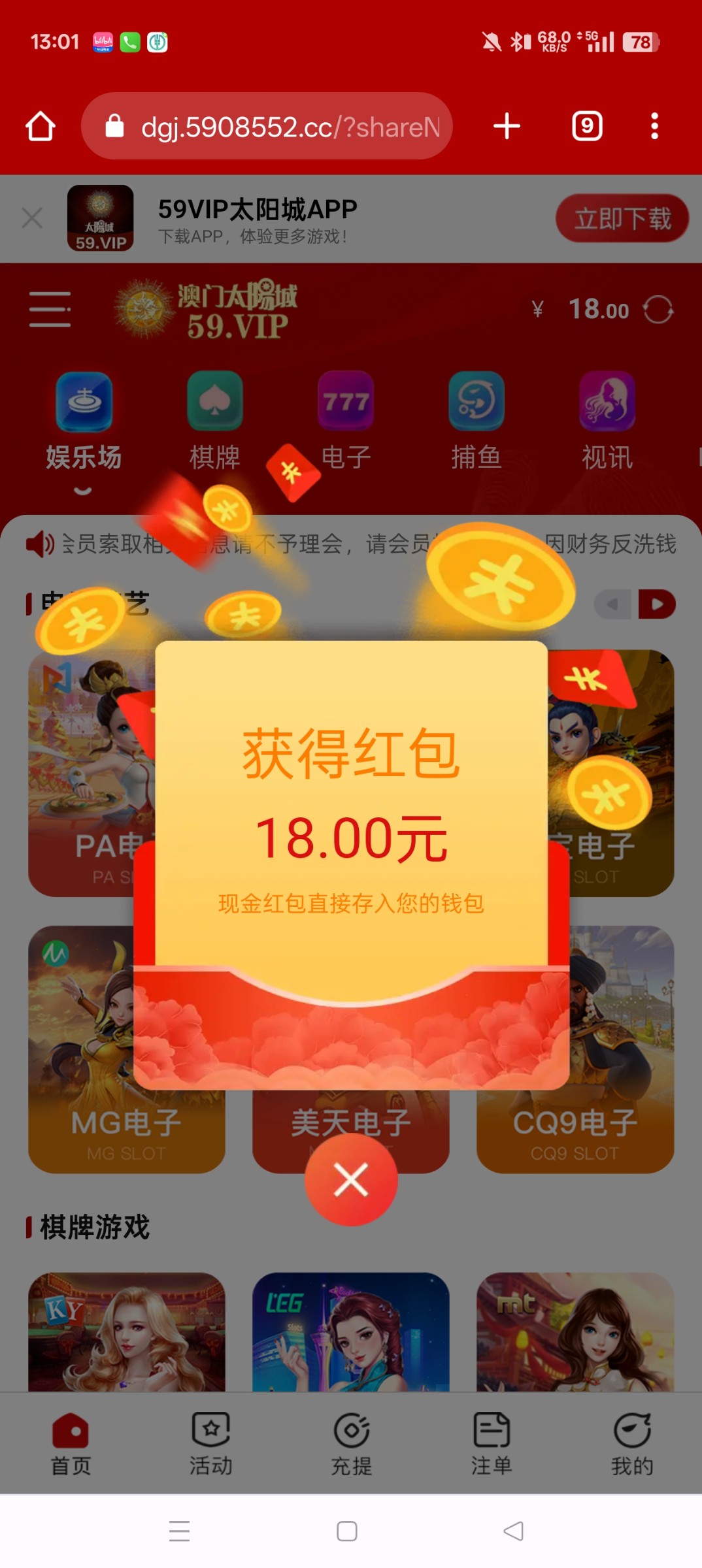Open a new browser tab
The height and width of the screenshot is (1568, 702).
pos(507,126)
